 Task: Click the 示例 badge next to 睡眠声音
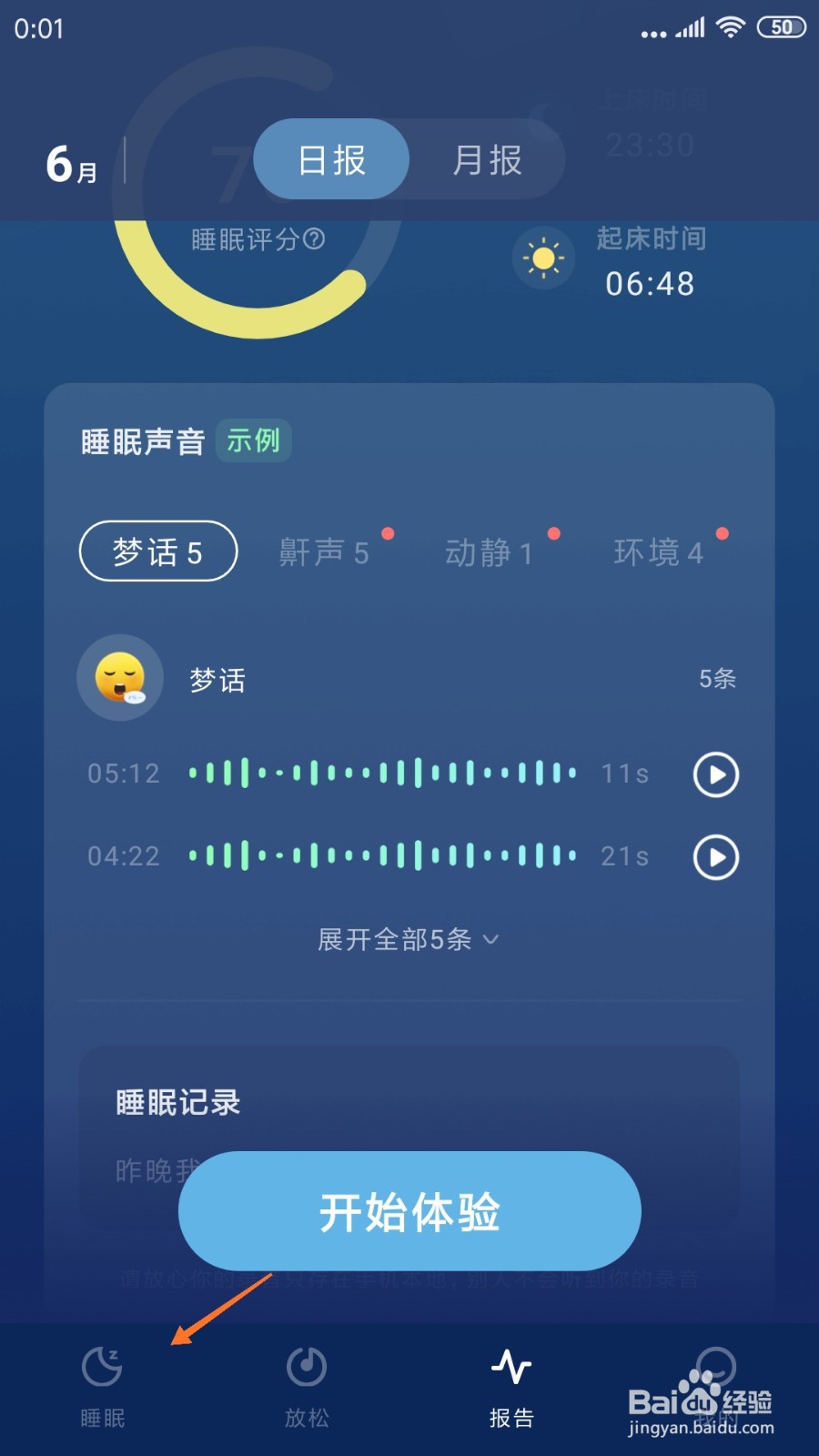click(253, 440)
